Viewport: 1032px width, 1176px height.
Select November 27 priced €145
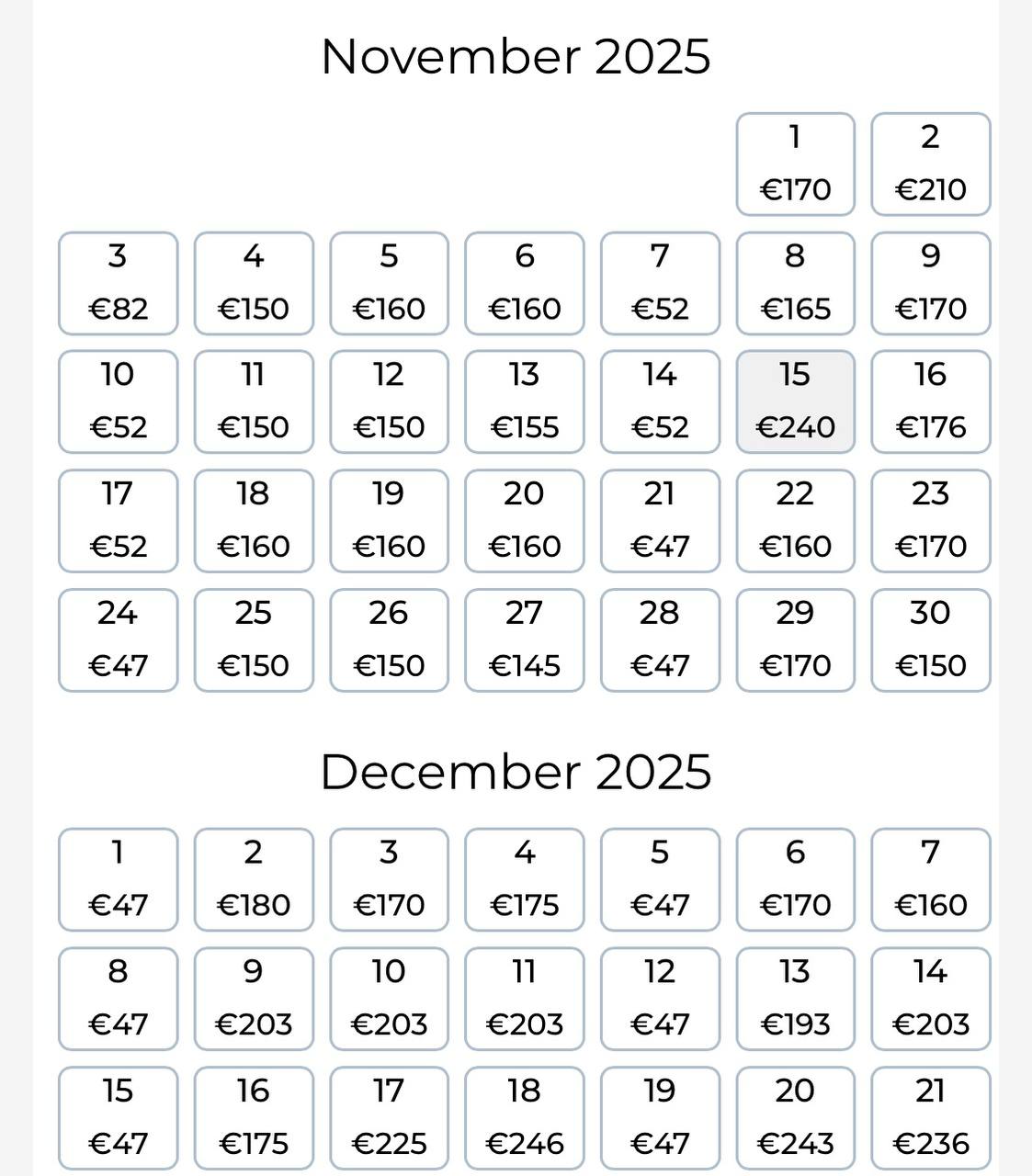coord(524,639)
